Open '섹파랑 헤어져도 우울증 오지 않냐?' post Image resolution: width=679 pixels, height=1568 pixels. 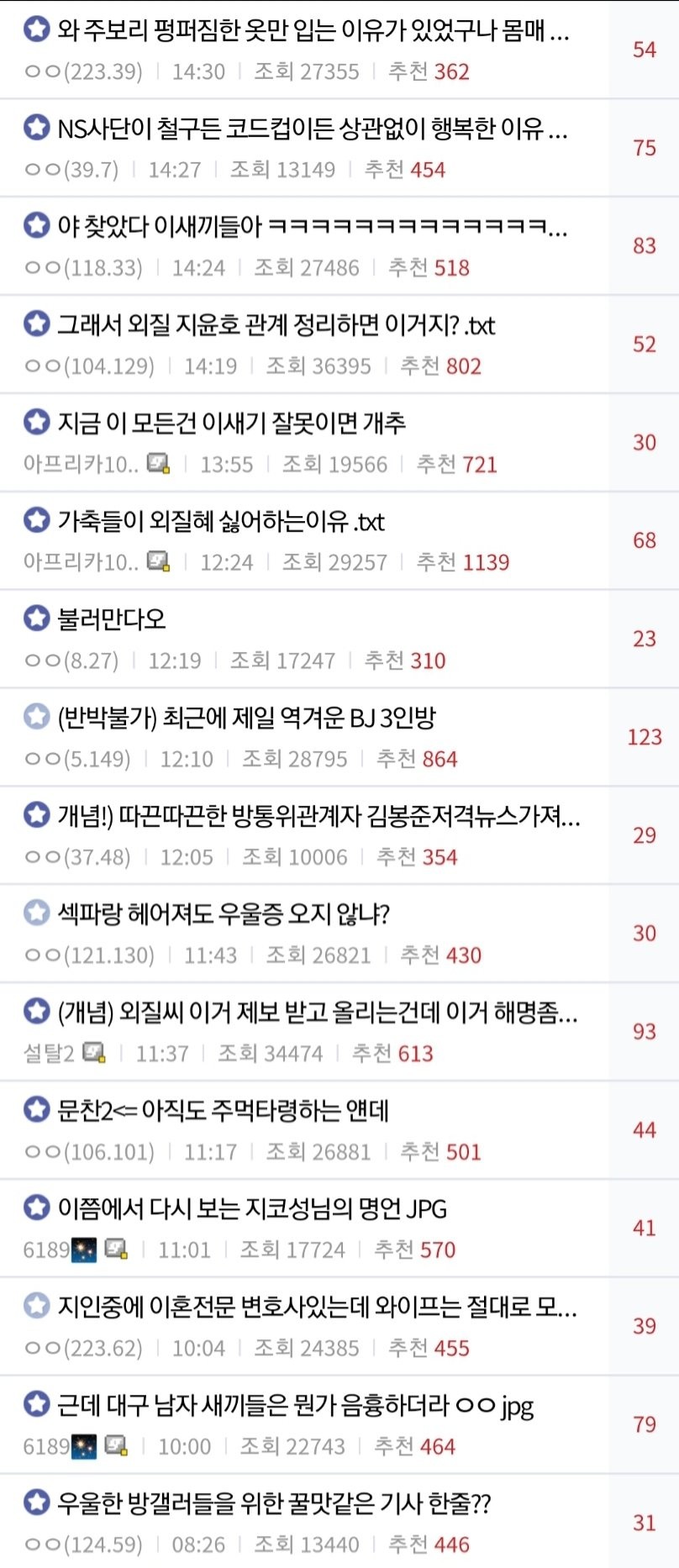coord(224,913)
